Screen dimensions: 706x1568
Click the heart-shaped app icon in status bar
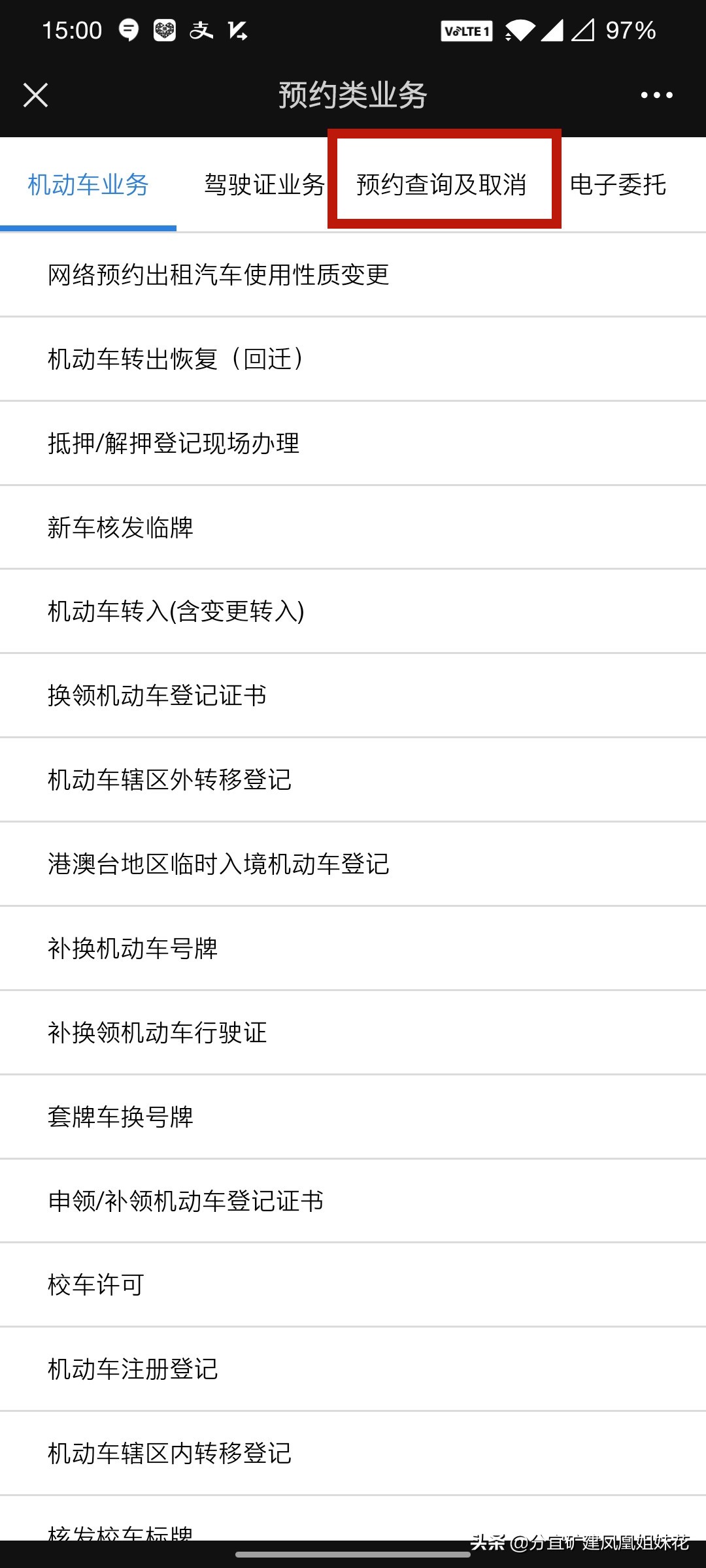pos(165,30)
